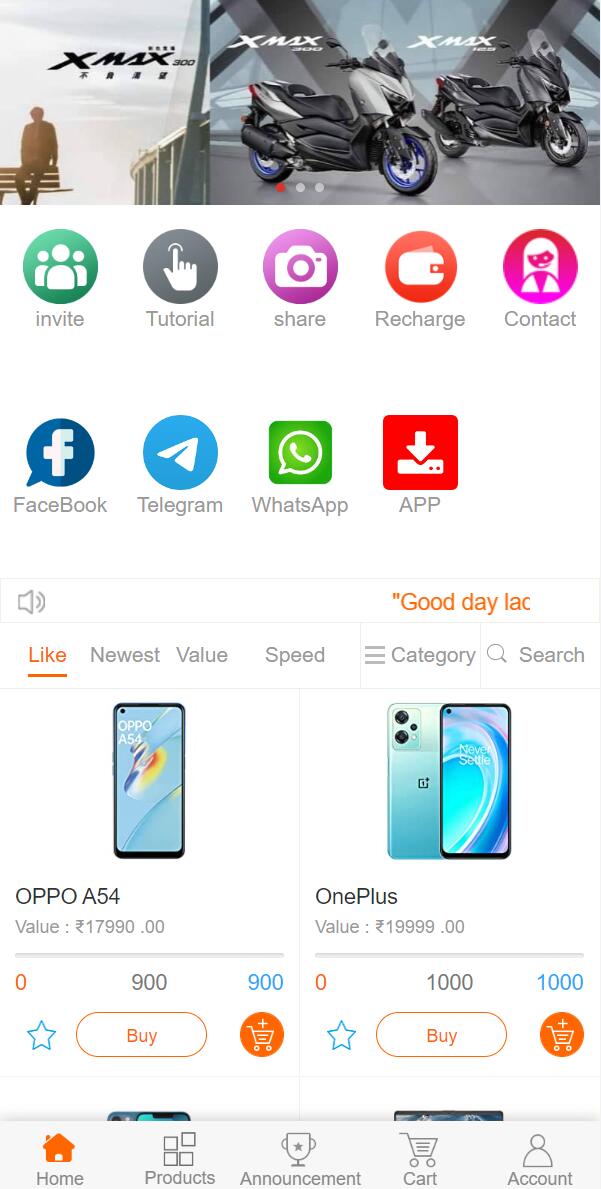Switch to the Newest sort tab

pyautogui.click(x=125, y=655)
